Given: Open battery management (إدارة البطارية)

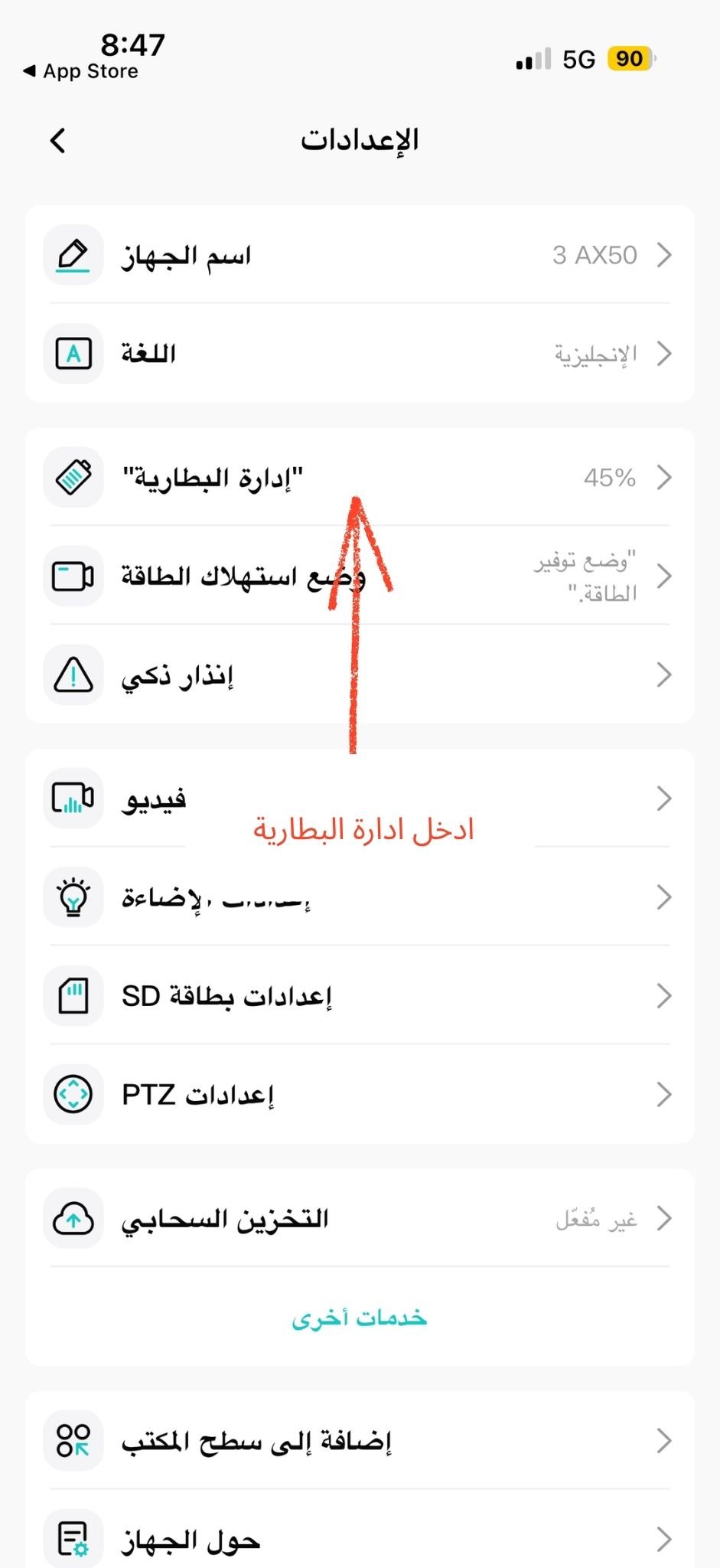Looking at the screenshot, I should [360, 478].
